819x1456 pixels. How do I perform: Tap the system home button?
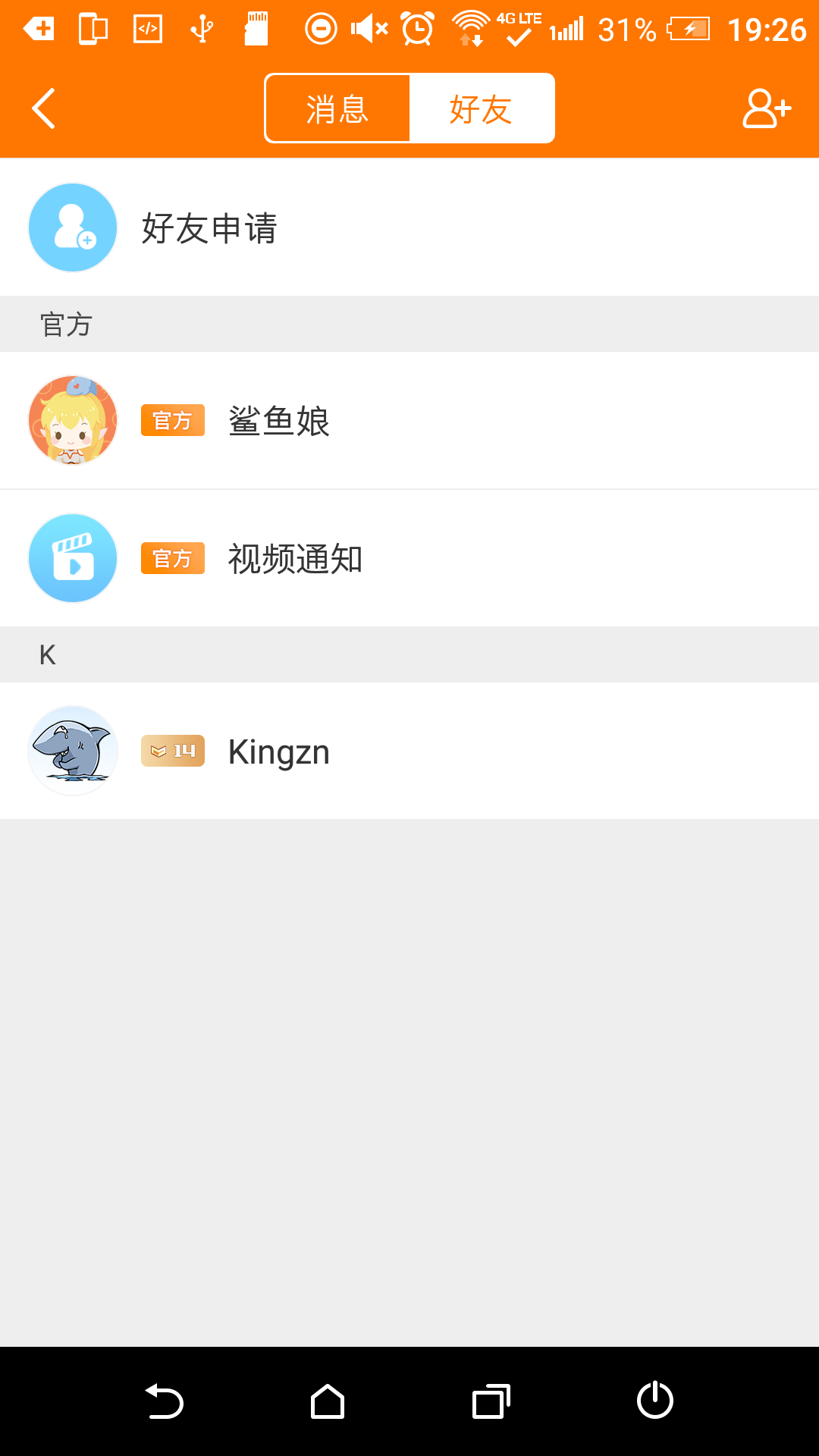[x=328, y=1401]
